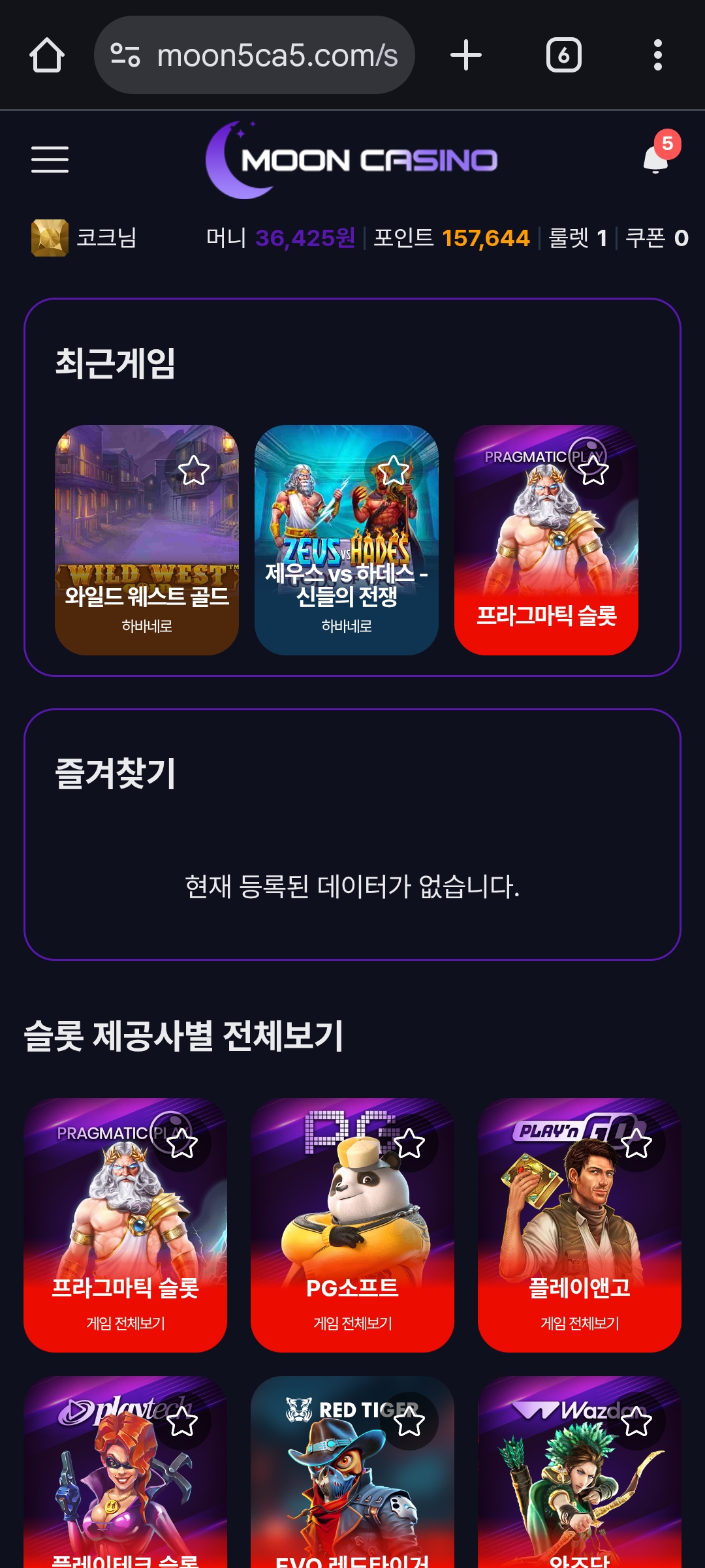
Task: Star the Red Tiger provider
Action: [x=409, y=1421]
